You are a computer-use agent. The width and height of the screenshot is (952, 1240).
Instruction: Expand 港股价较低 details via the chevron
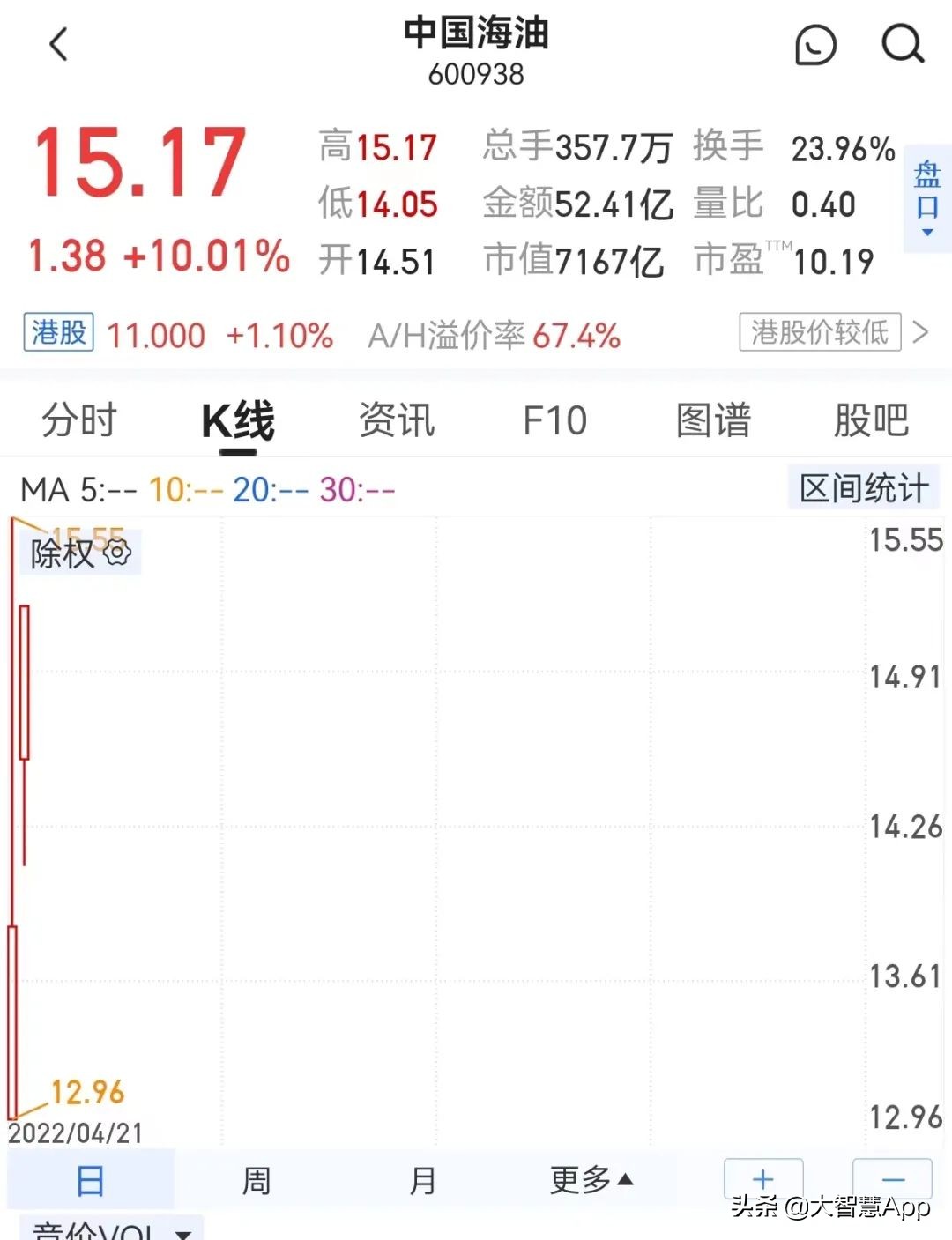tap(919, 334)
